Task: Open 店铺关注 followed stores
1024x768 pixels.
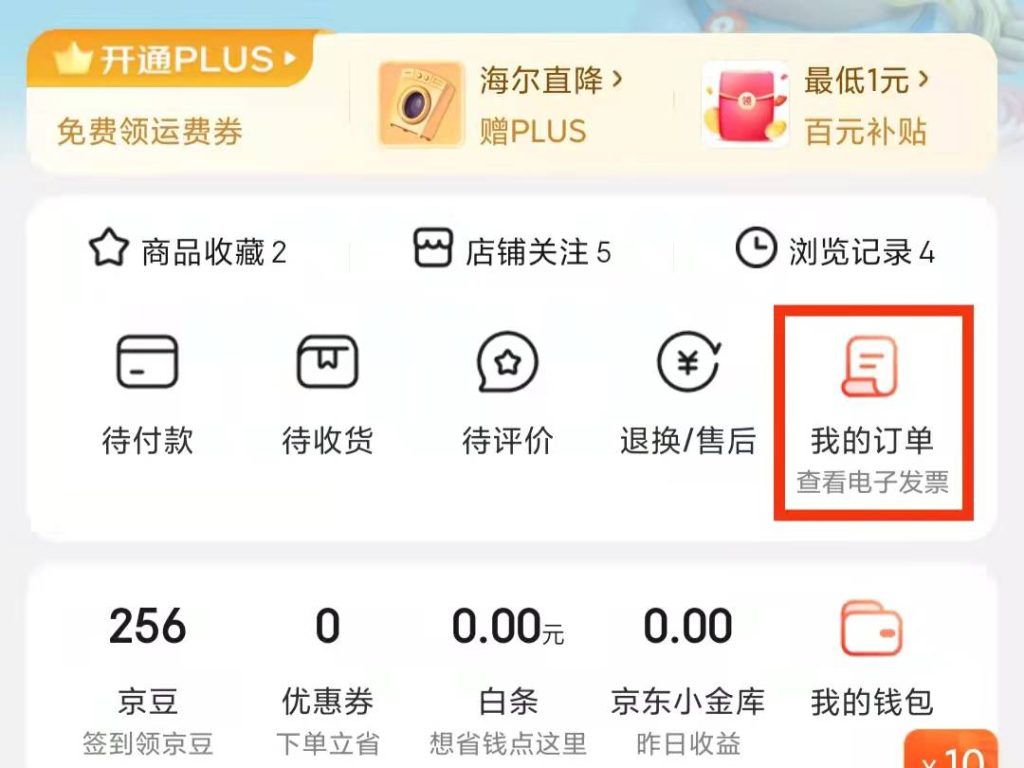Action: (512, 251)
